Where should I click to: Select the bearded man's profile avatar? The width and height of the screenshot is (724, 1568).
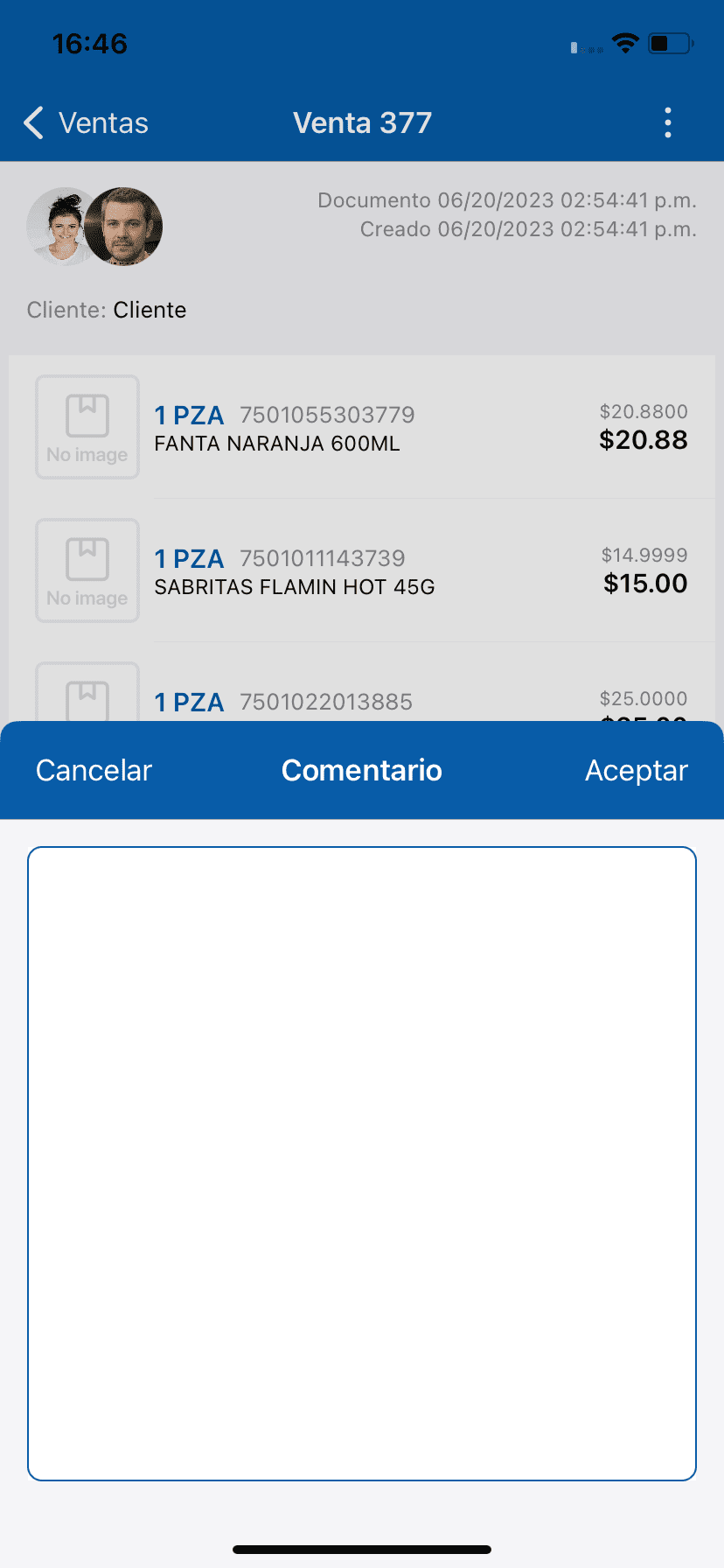click(x=124, y=226)
